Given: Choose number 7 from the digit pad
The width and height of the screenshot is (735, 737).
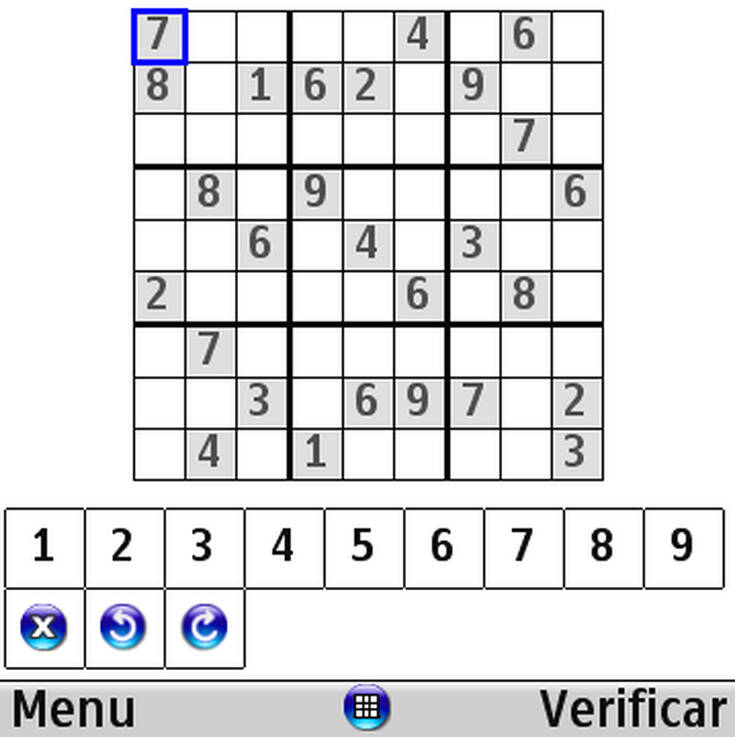Looking at the screenshot, I should click(524, 548).
